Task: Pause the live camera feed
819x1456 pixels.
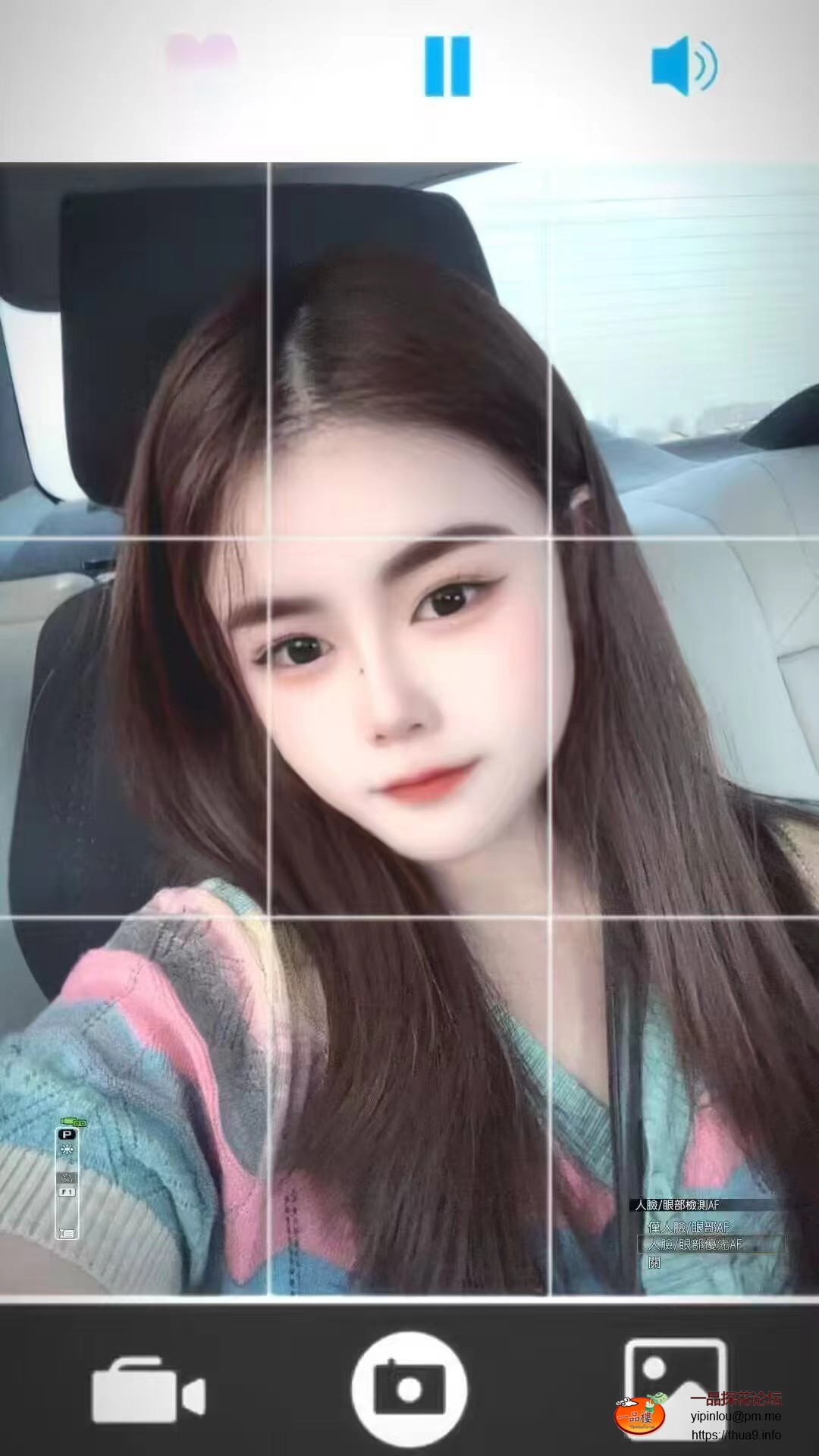Action: coord(447,66)
